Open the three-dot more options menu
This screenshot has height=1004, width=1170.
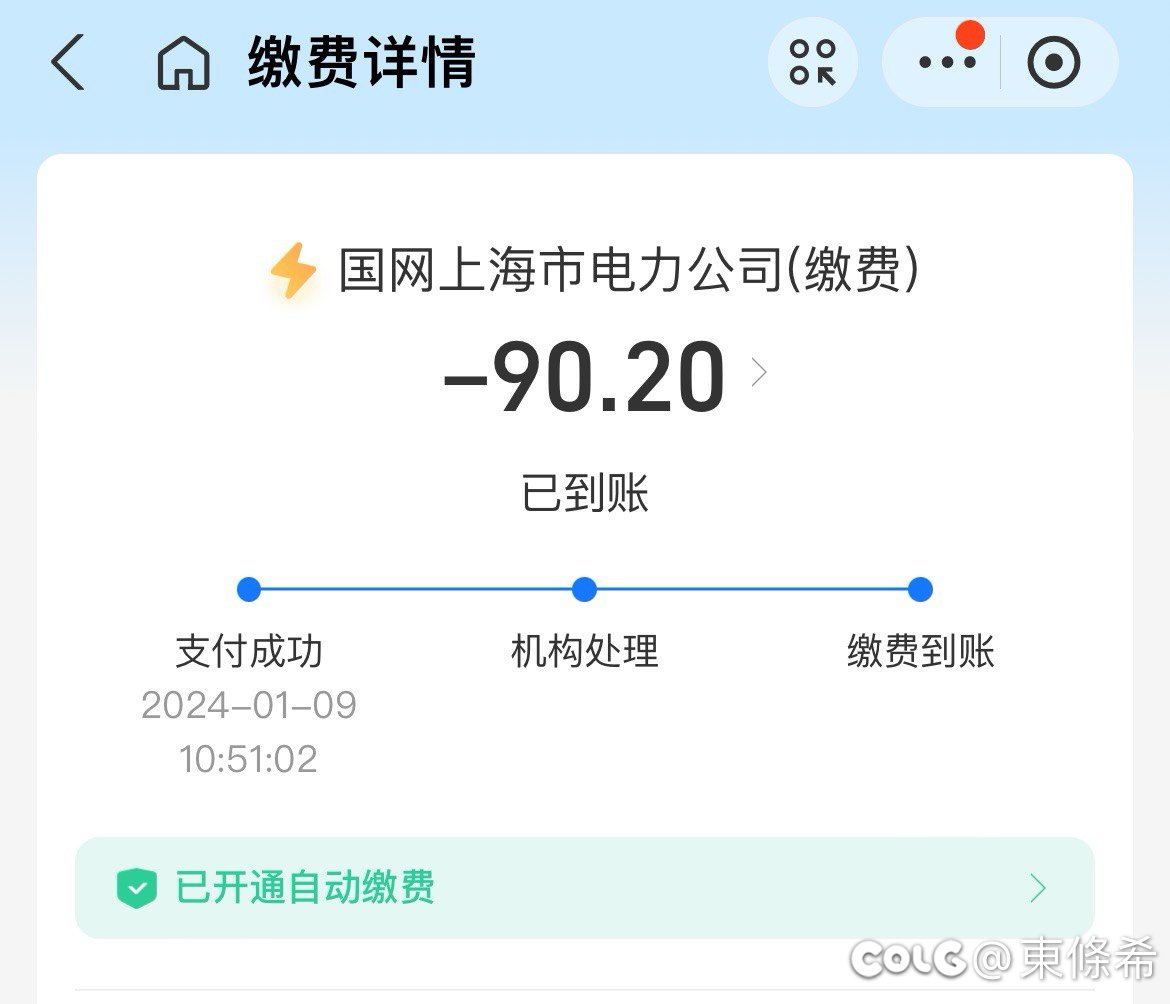tap(947, 62)
